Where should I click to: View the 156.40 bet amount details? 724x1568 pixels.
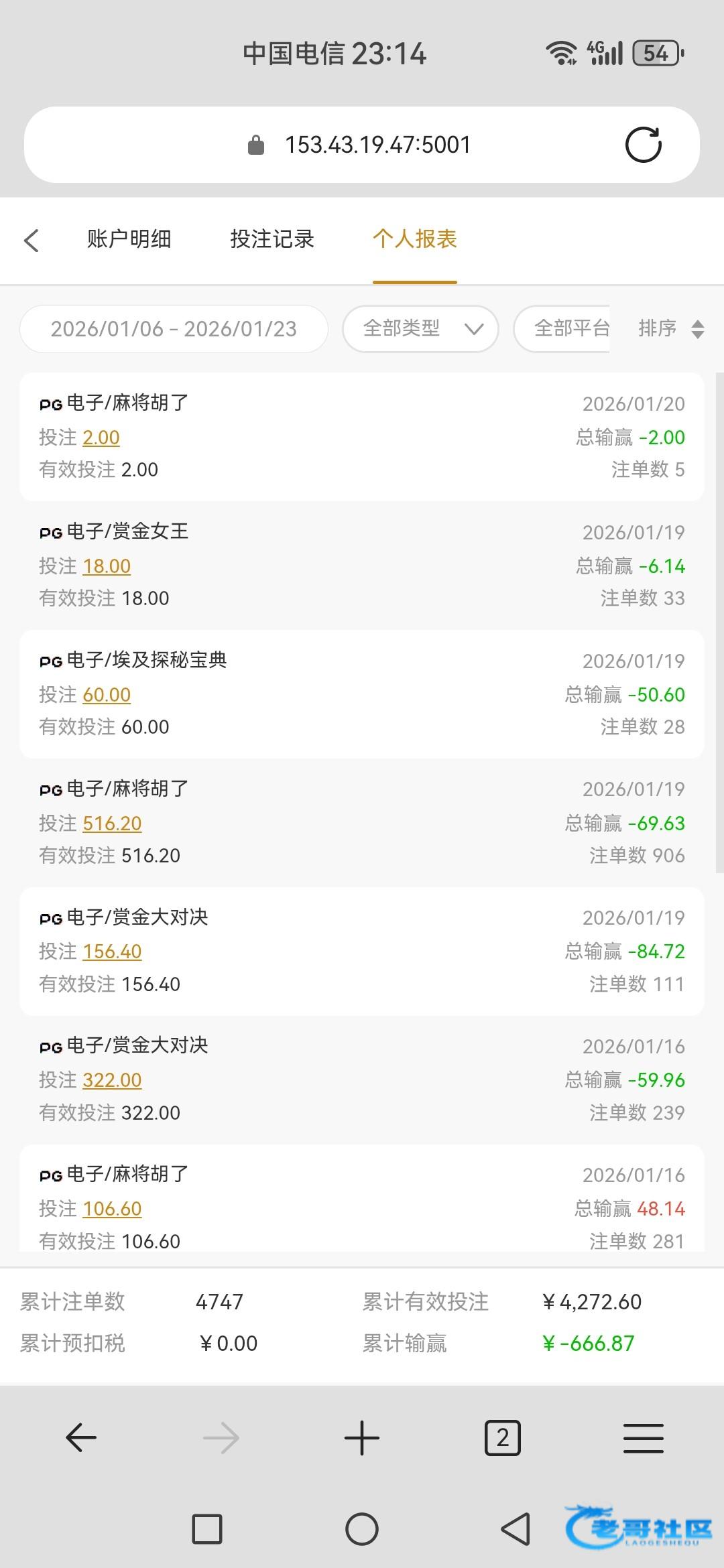pyautogui.click(x=112, y=952)
